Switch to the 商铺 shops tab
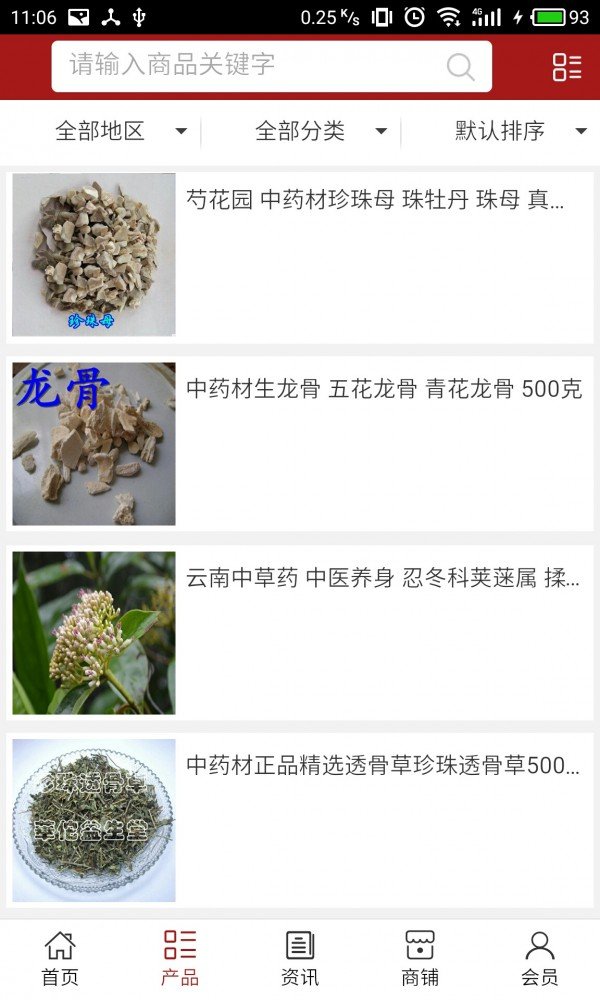This screenshot has width=600, height=1000. (420, 958)
